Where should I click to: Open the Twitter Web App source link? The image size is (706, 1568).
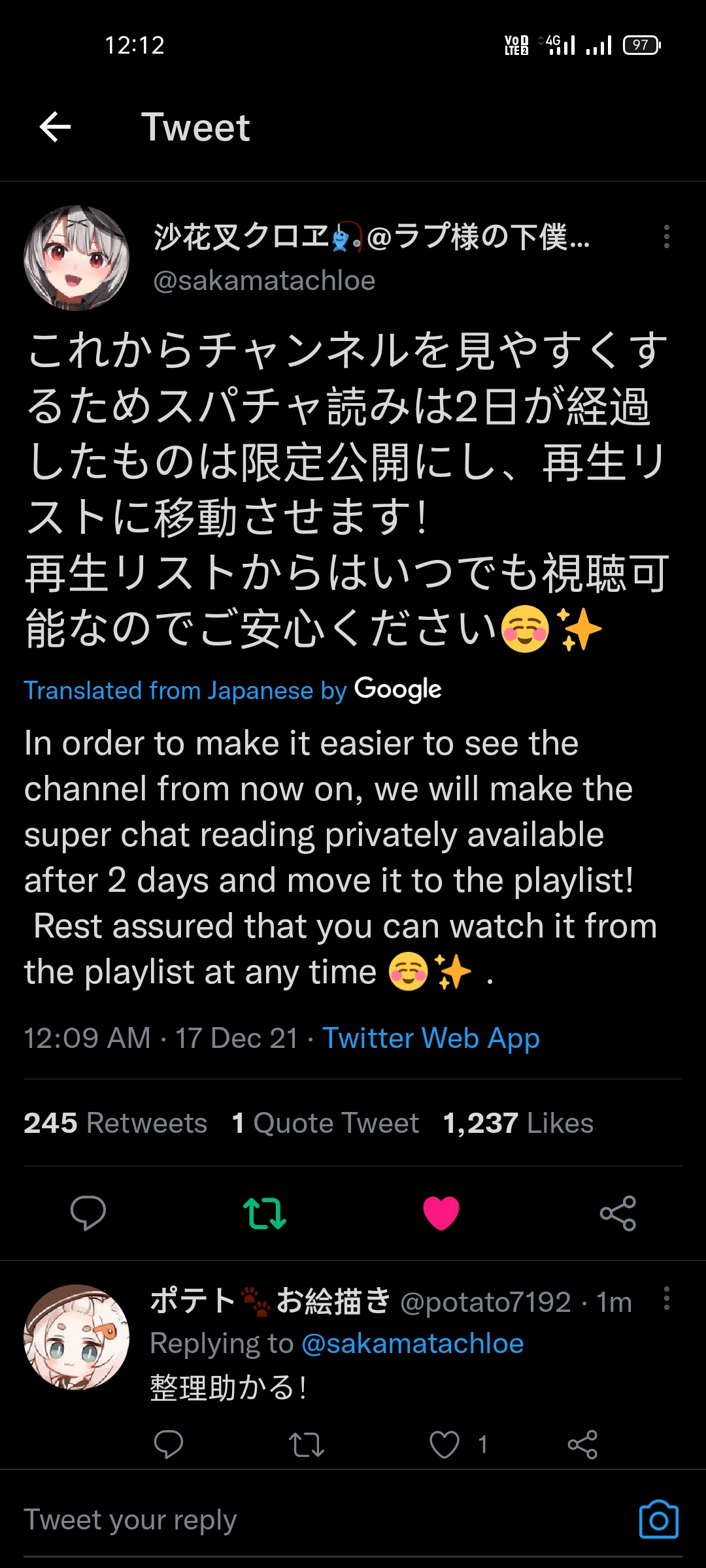tap(431, 1038)
